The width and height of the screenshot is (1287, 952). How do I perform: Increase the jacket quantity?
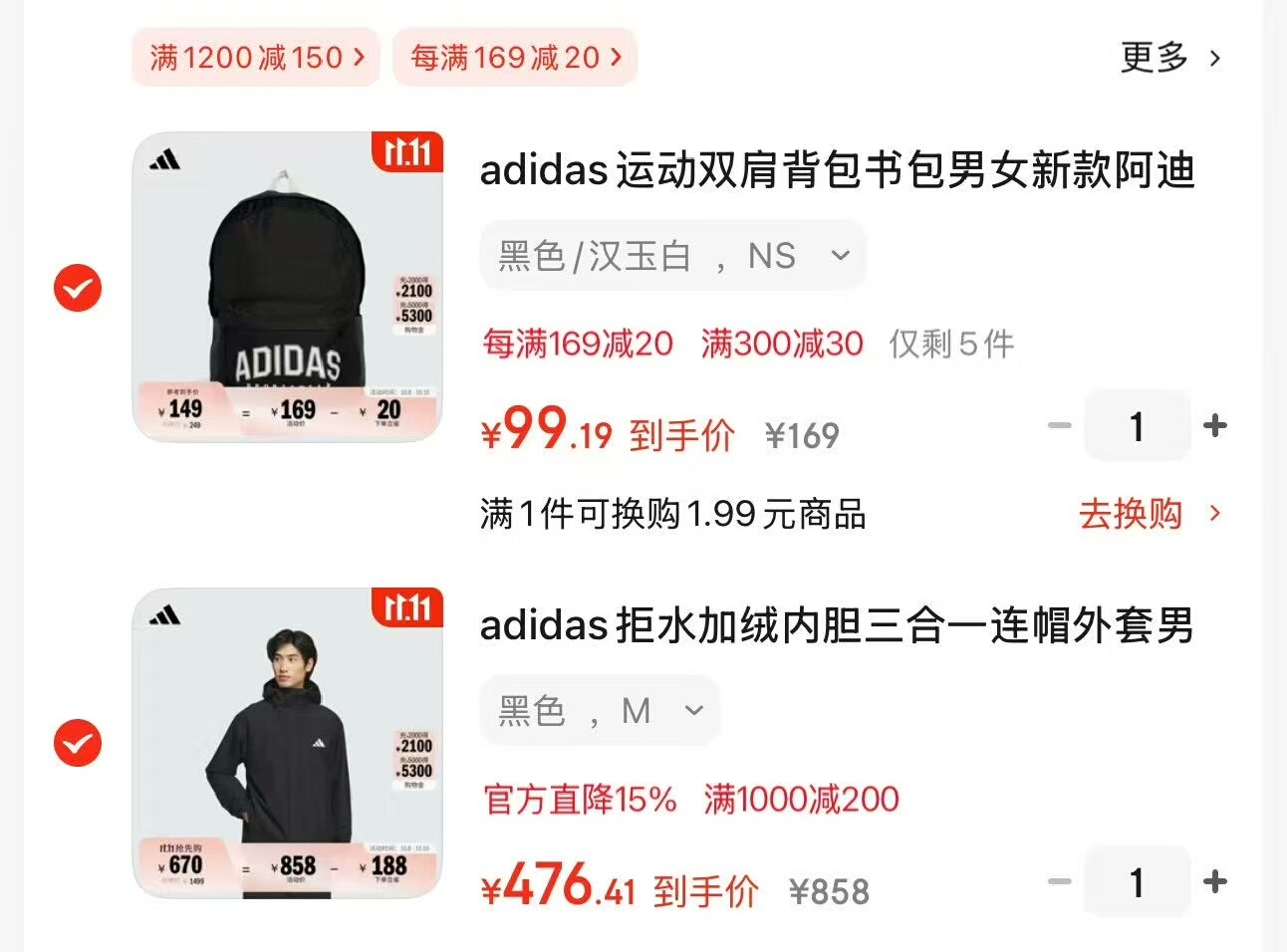click(1215, 881)
